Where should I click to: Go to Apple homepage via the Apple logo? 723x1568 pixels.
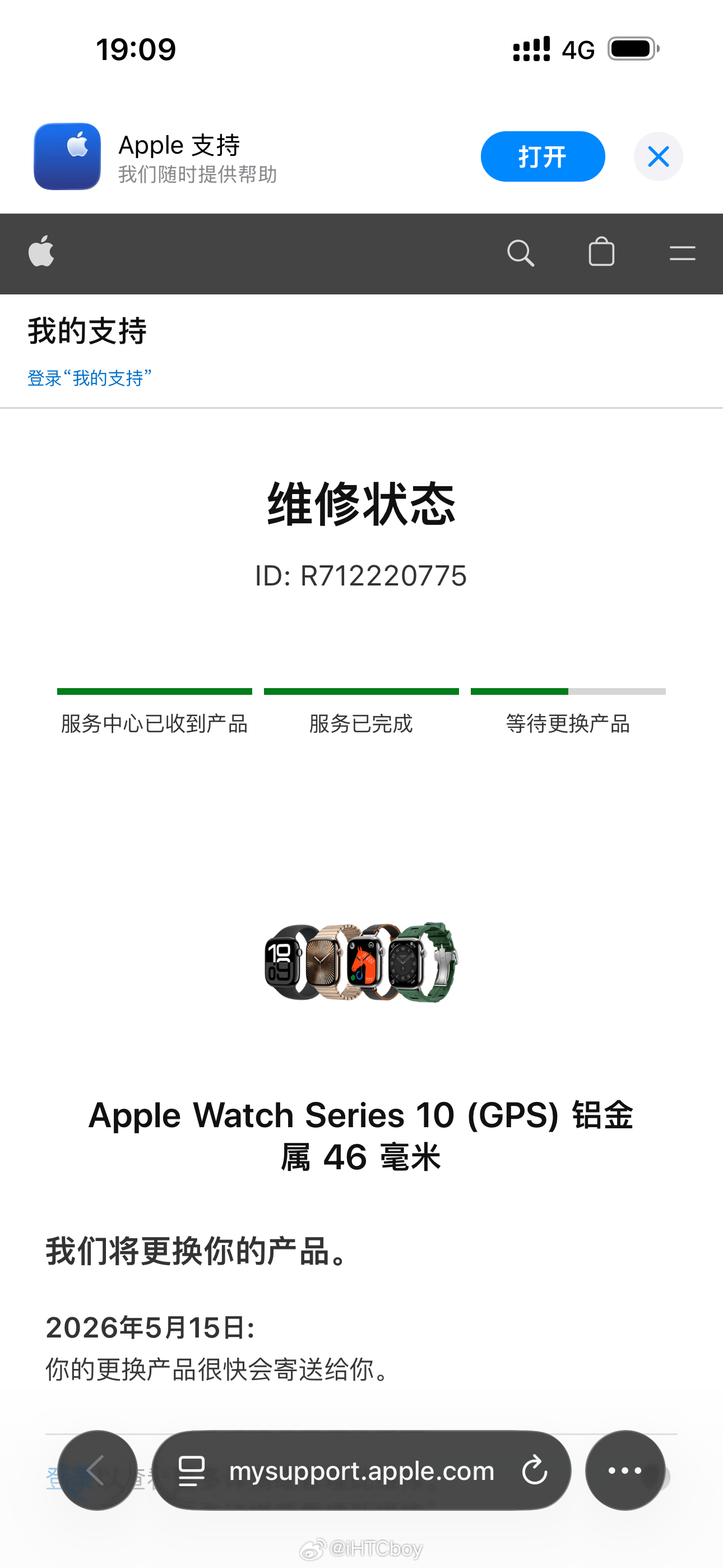click(41, 252)
